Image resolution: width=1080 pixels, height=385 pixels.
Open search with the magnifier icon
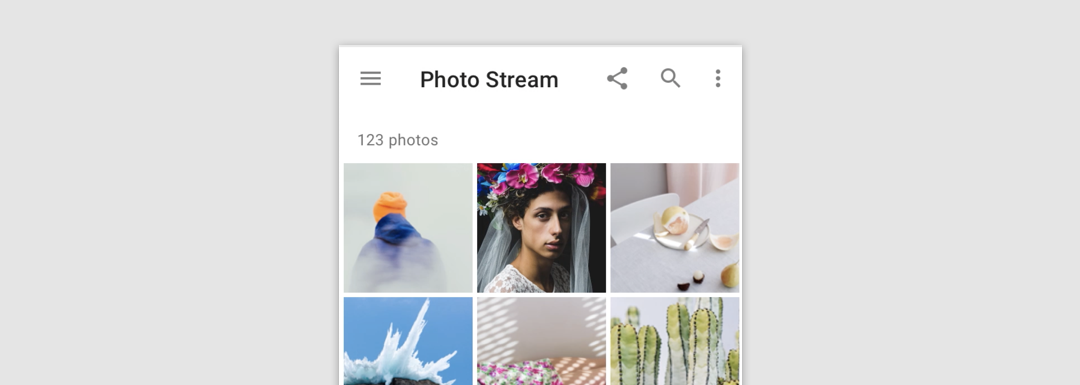670,79
